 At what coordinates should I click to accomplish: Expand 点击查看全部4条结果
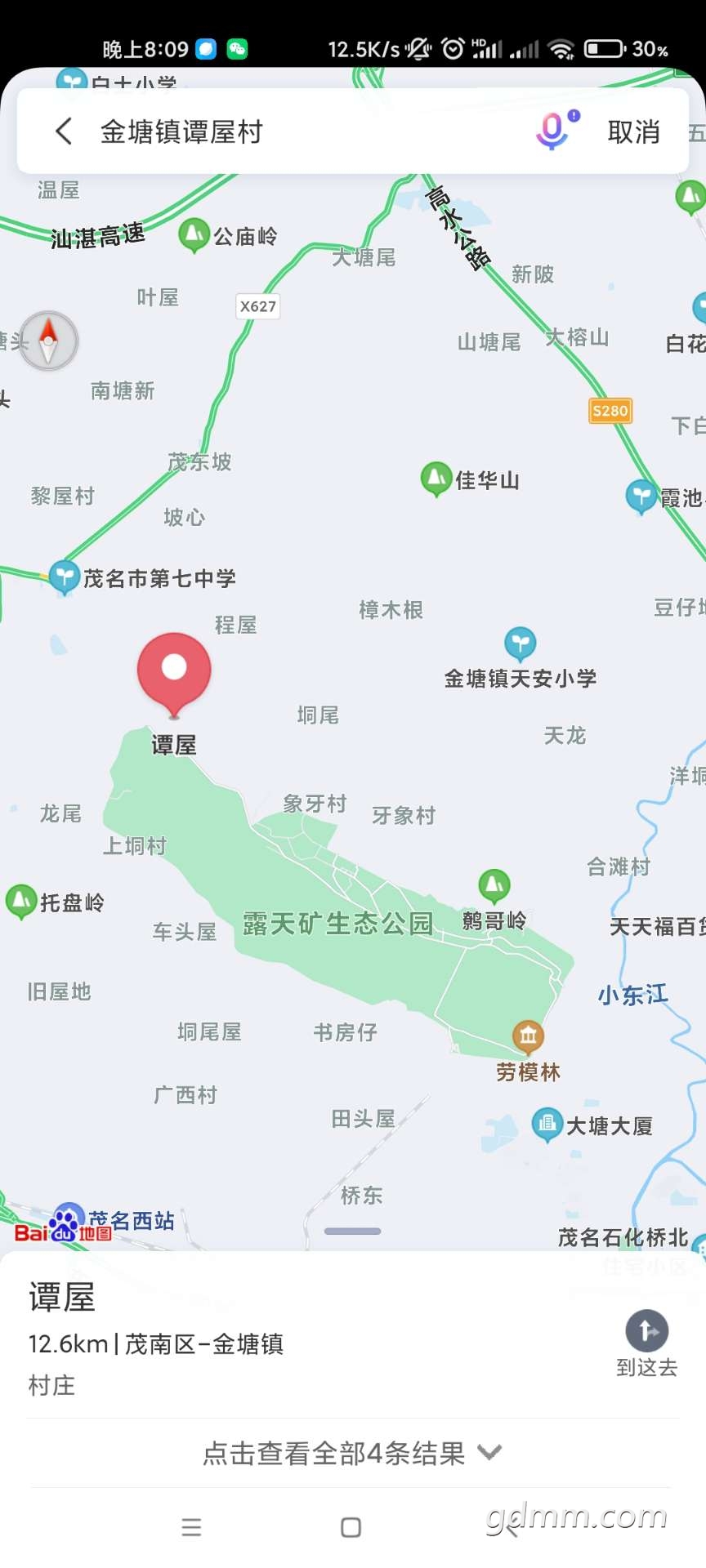pos(351,1453)
